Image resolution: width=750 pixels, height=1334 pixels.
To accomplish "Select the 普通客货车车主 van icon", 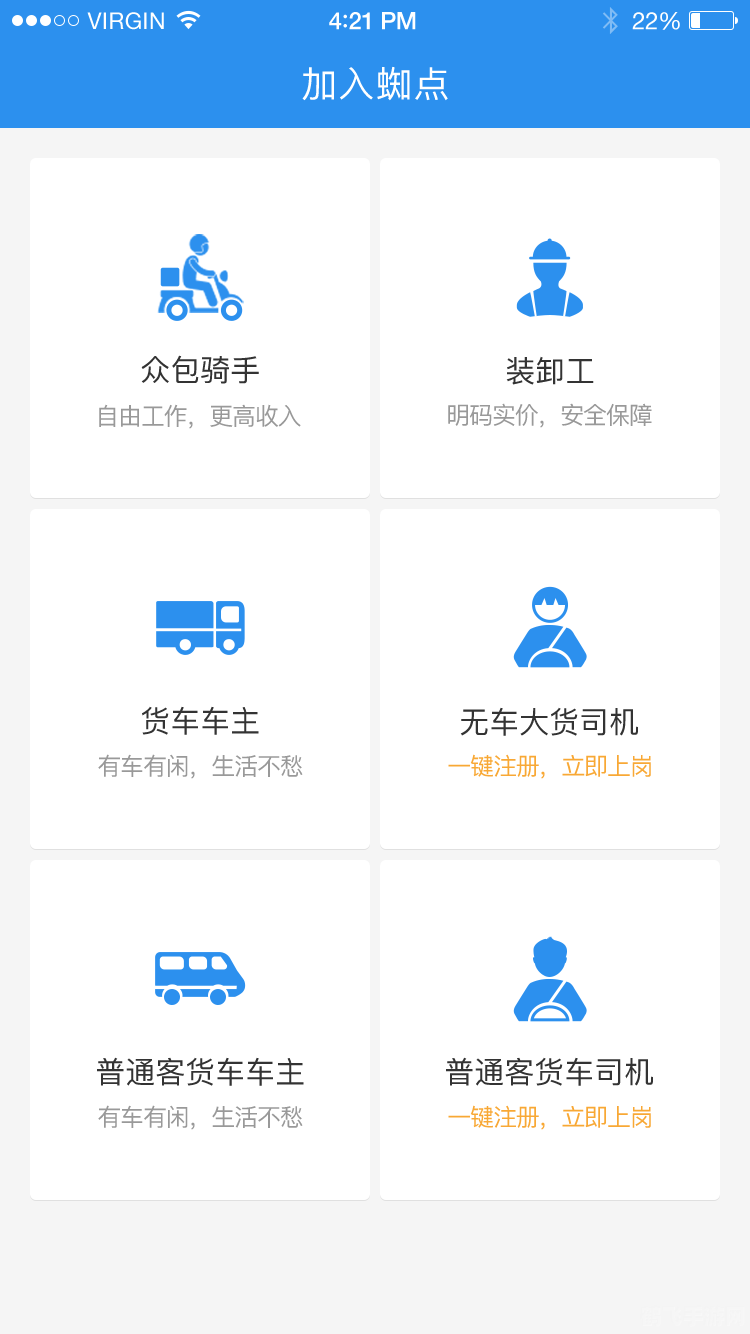I will [199, 975].
